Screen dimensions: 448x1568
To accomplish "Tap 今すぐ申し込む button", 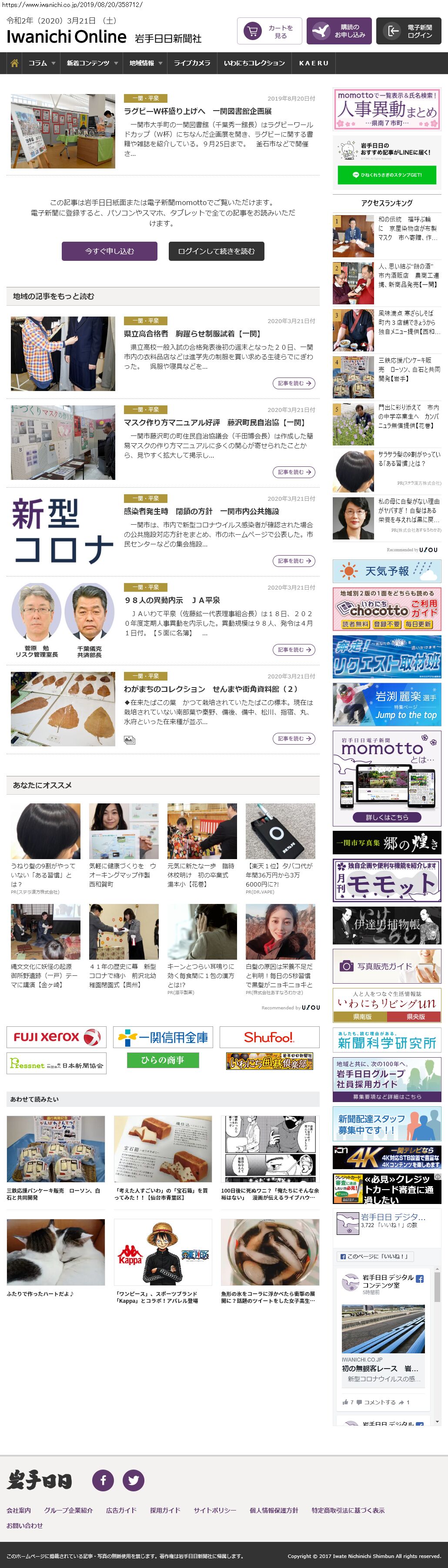I will click(110, 251).
